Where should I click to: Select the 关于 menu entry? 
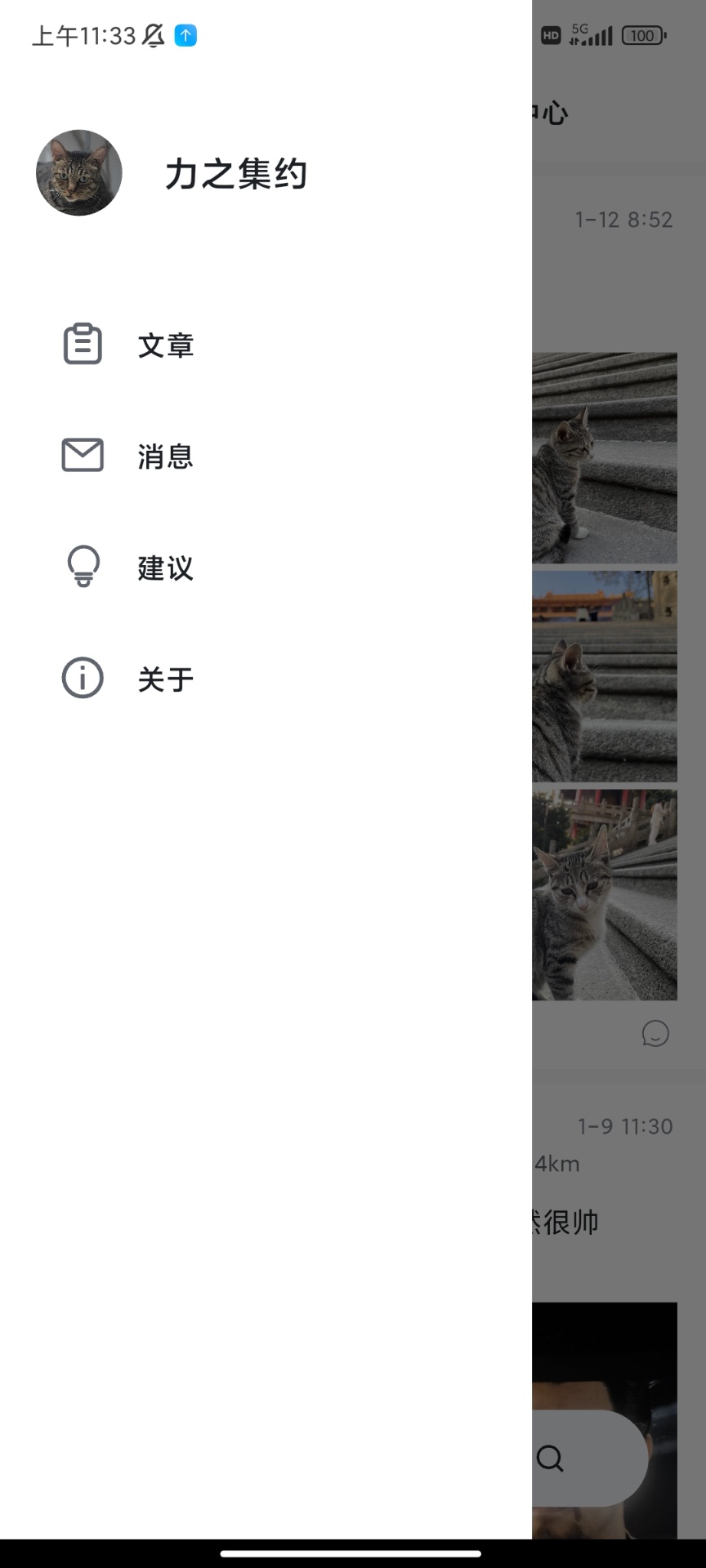pos(166,679)
